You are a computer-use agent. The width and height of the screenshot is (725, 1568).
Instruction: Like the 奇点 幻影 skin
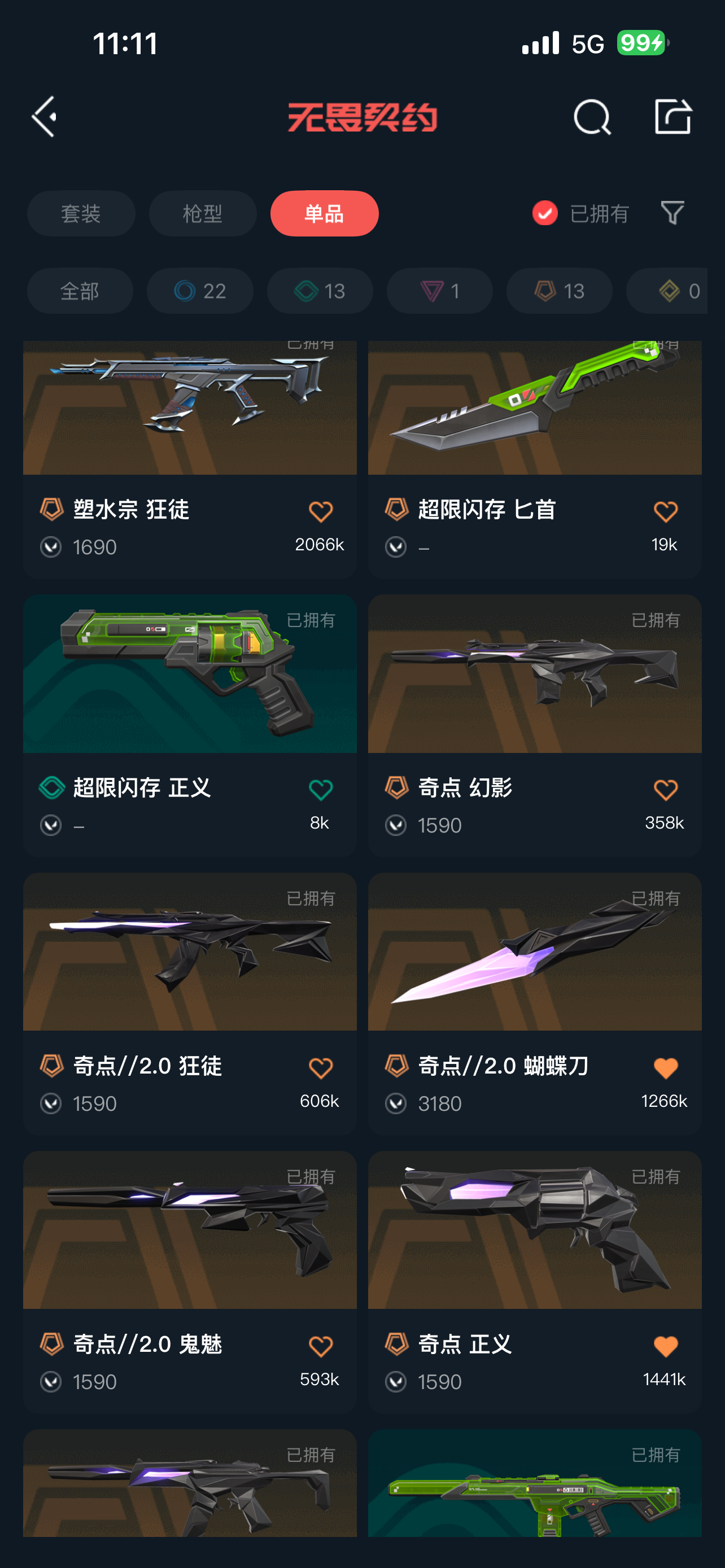[665, 790]
